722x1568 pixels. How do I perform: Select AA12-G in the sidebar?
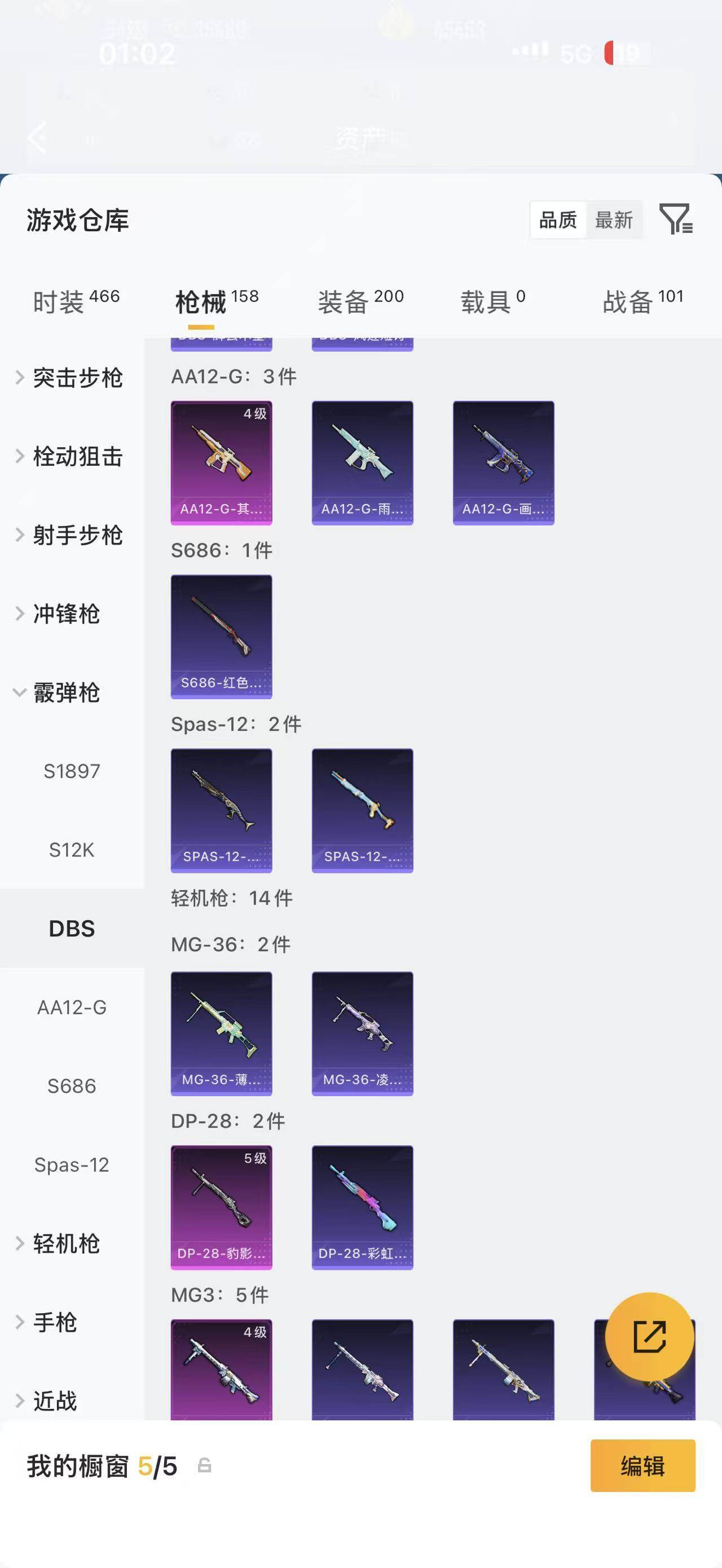(x=72, y=1008)
